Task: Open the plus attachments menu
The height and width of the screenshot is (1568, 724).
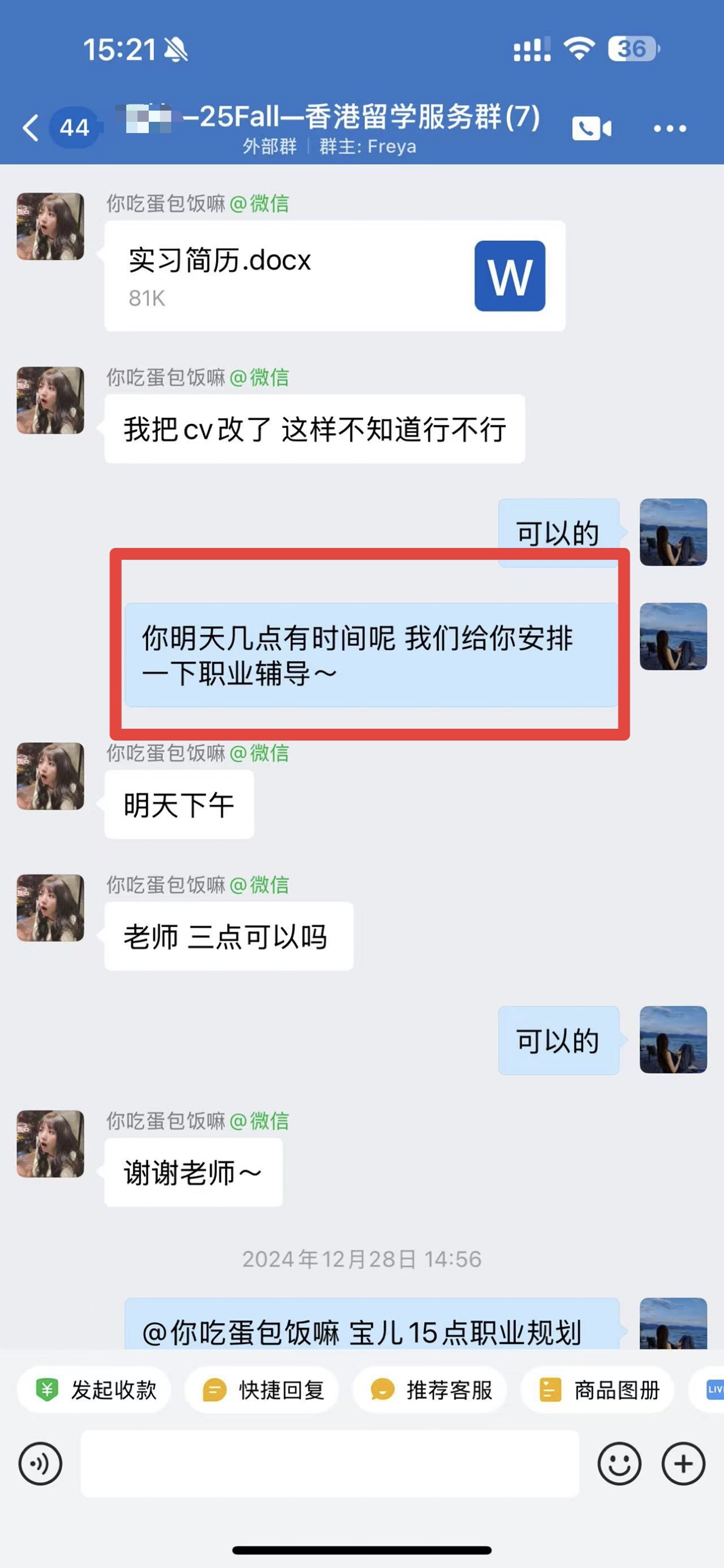Action: tap(683, 1464)
